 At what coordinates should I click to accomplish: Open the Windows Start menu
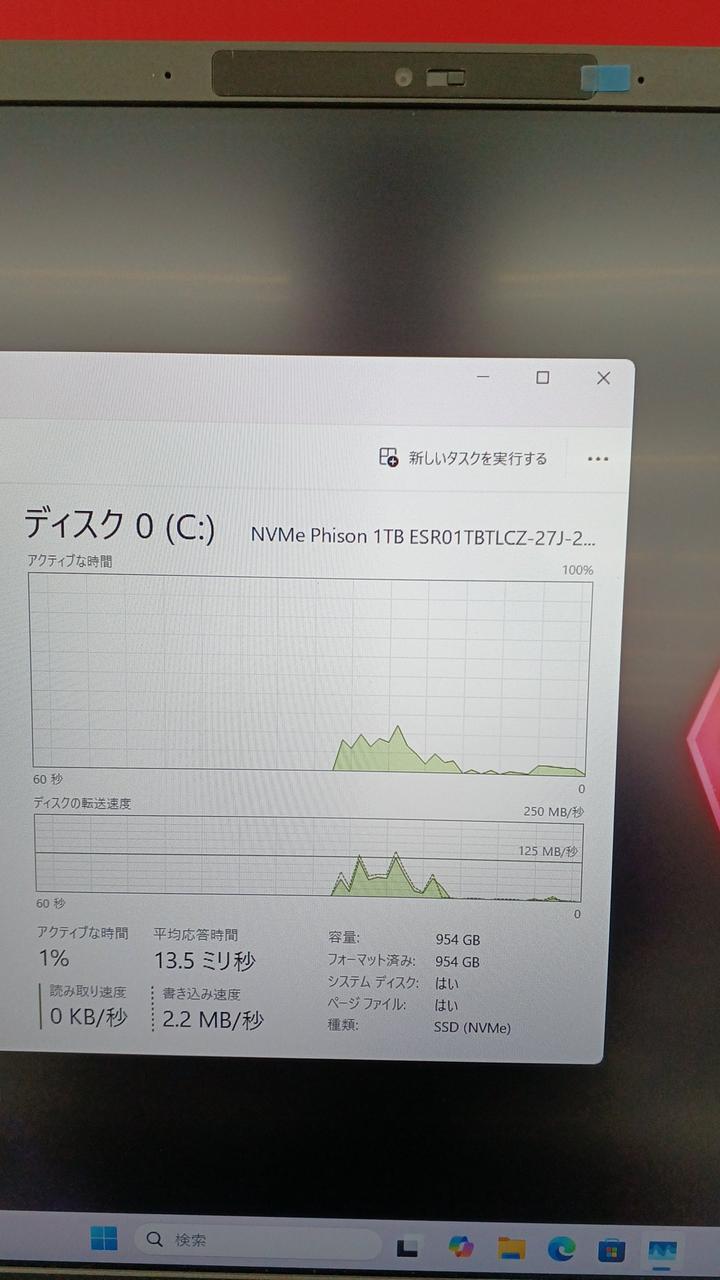pyautogui.click(x=104, y=1240)
